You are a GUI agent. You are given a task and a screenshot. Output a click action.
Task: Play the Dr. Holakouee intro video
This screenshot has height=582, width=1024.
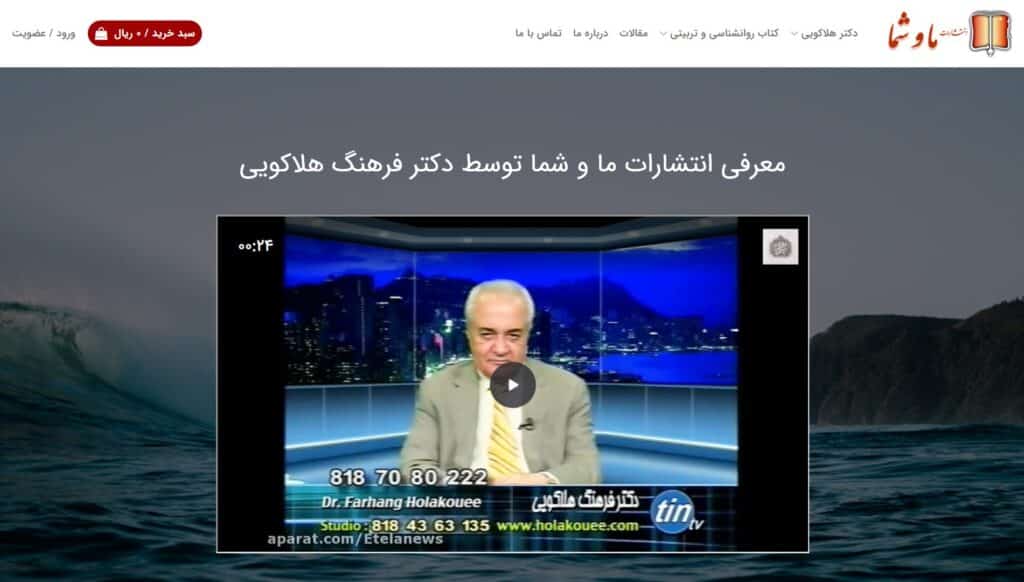coord(512,384)
